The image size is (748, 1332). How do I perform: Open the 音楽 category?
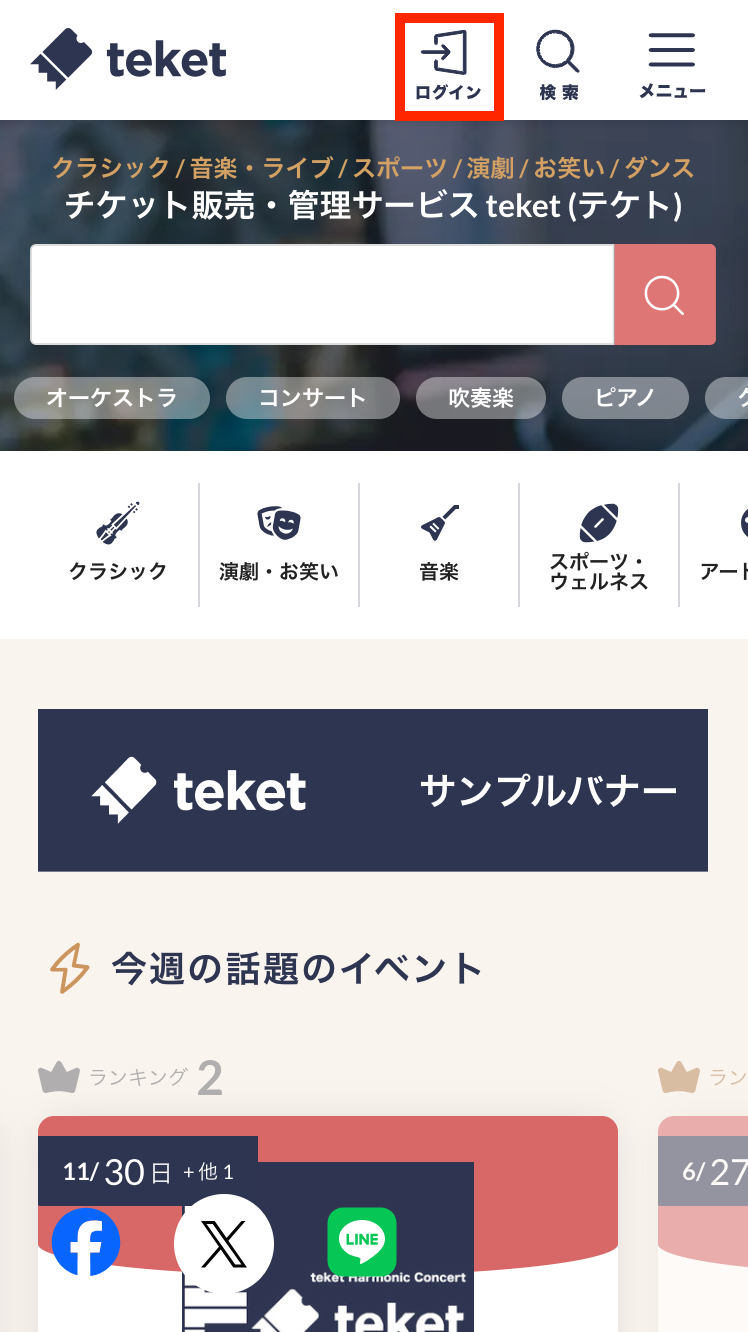pyautogui.click(x=439, y=544)
